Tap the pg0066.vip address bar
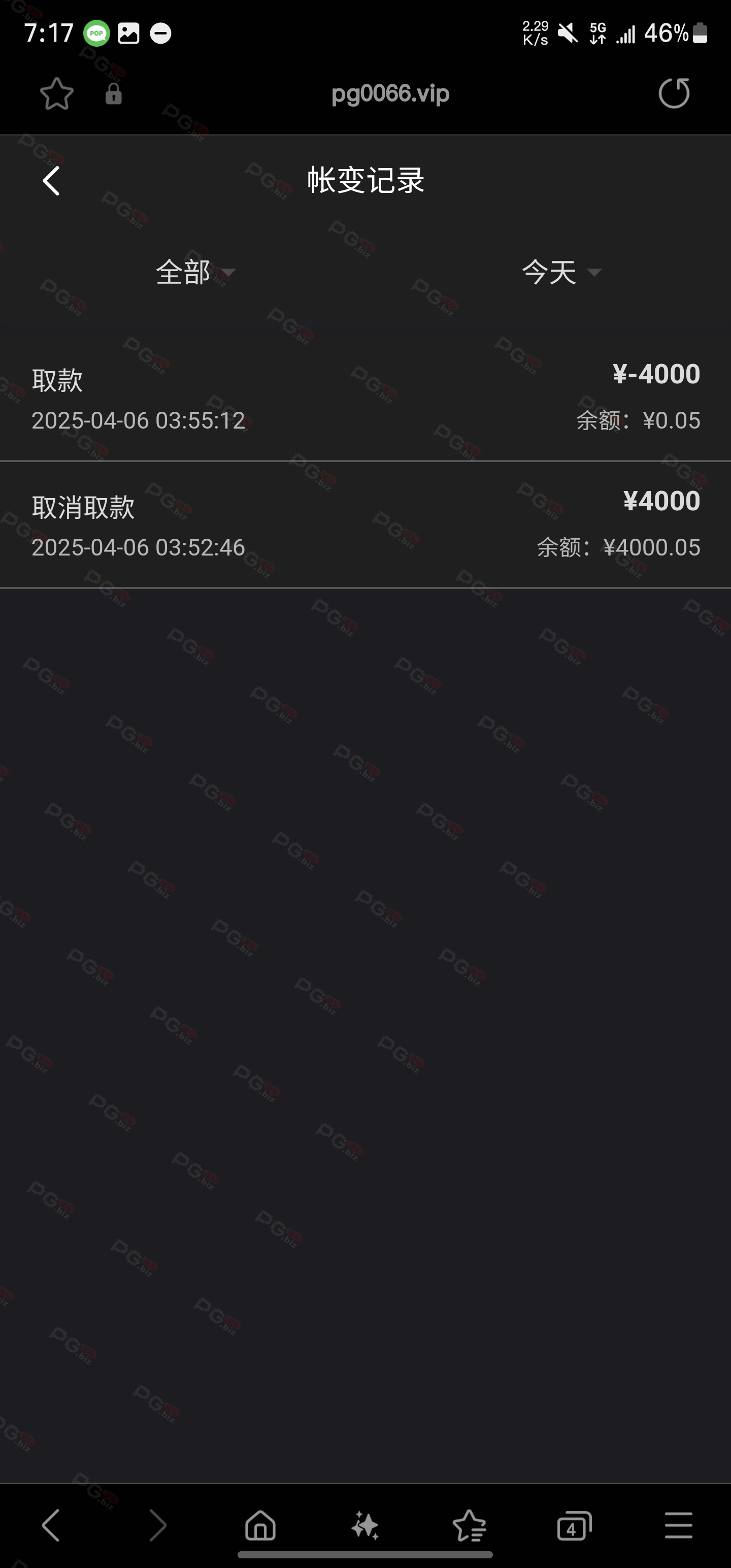731x1568 pixels. point(390,94)
